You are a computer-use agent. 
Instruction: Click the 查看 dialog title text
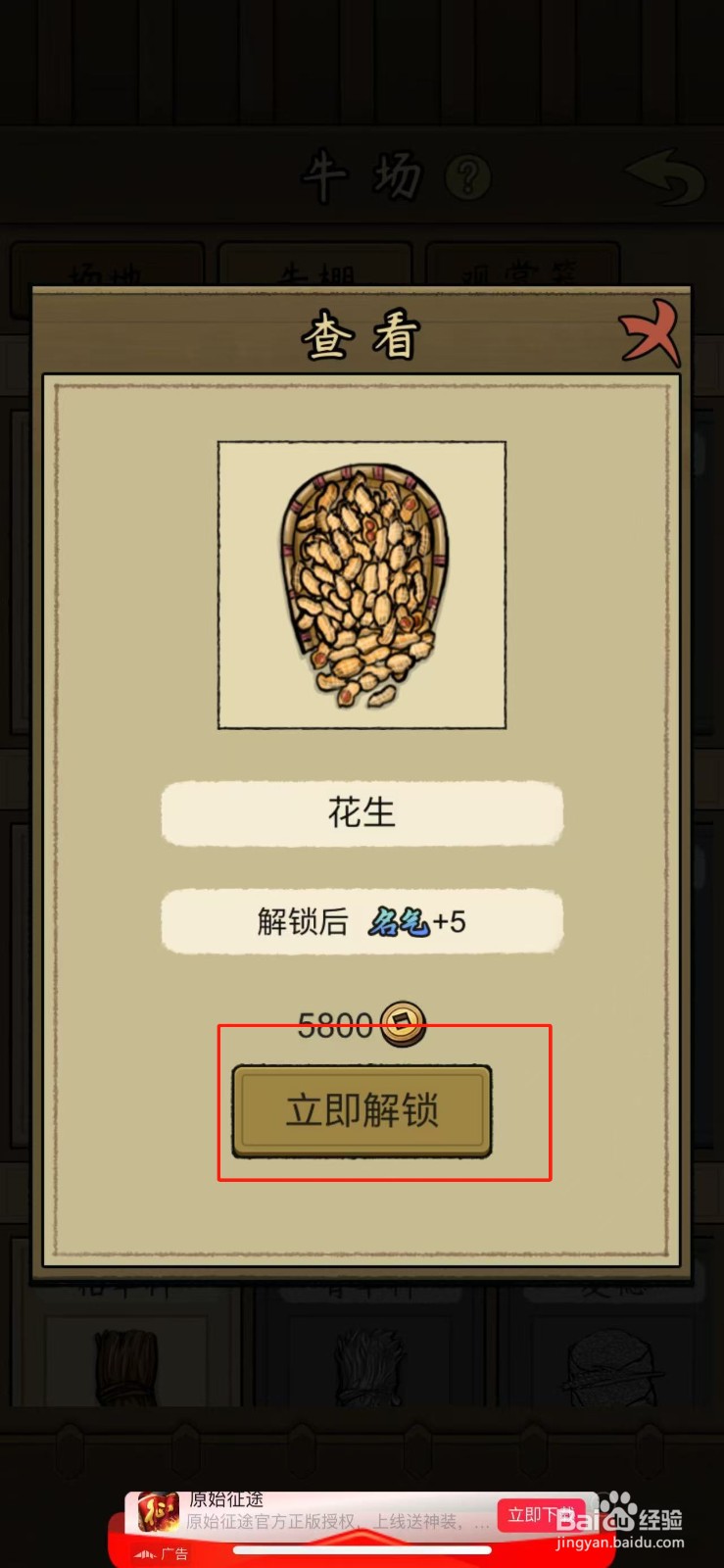(x=362, y=334)
